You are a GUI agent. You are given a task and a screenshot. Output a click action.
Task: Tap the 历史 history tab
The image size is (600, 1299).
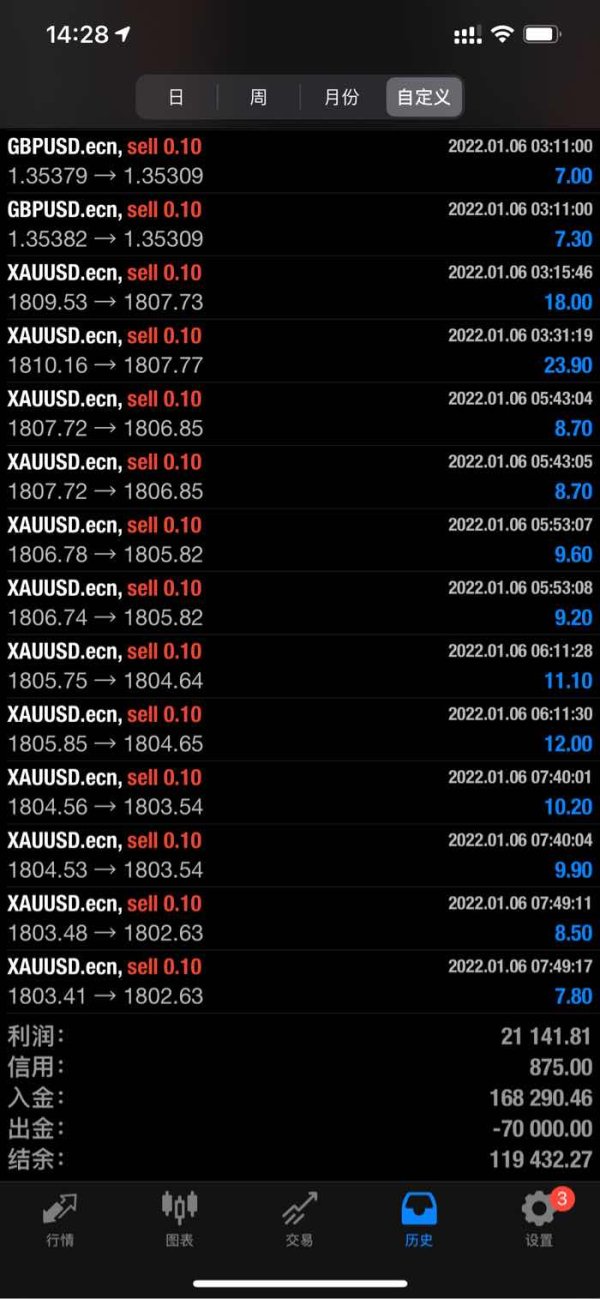tap(419, 1219)
